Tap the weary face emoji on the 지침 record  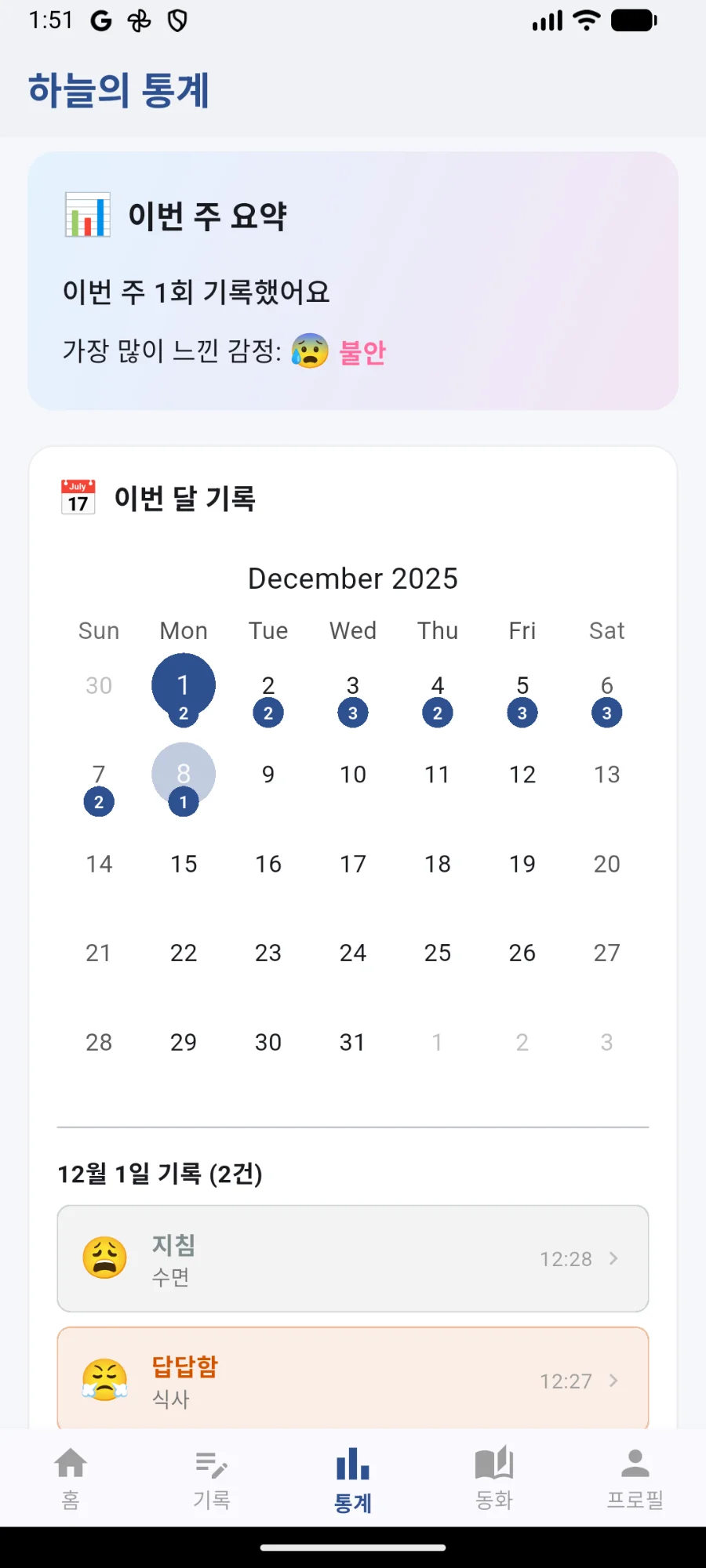pyautogui.click(x=104, y=1258)
